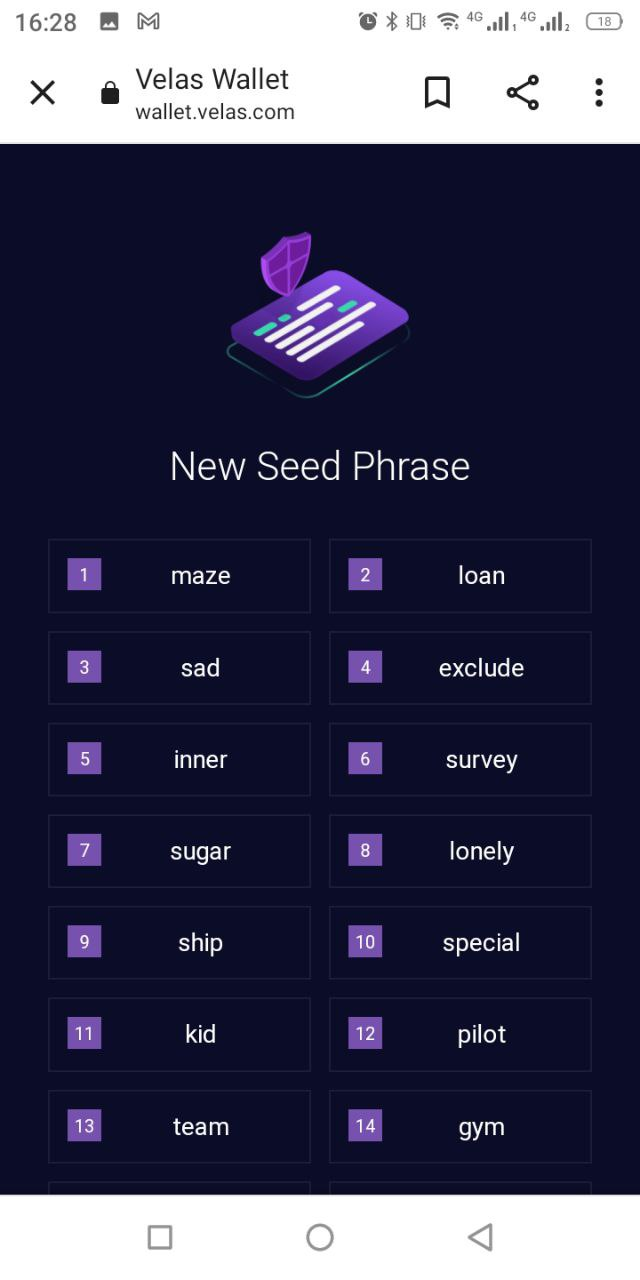Image resolution: width=640 pixels, height=1280 pixels.
Task: Bookmark the Velas Wallet page
Action: (437, 93)
